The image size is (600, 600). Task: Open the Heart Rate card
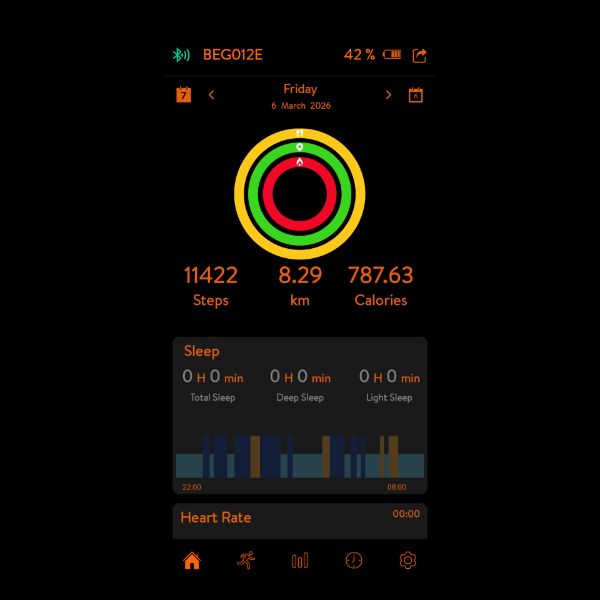[x=300, y=520]
